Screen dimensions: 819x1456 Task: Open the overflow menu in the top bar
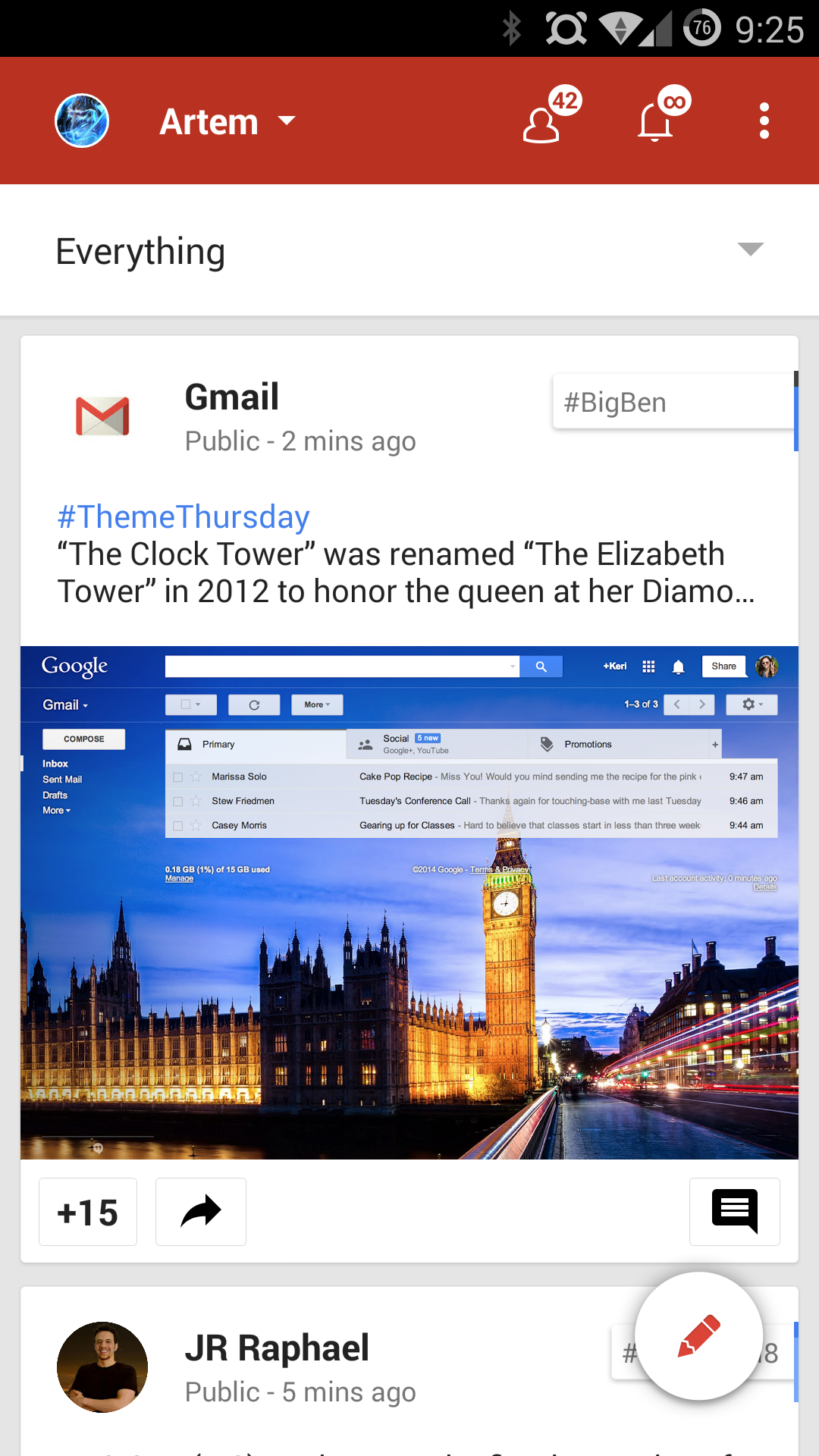[764, 121]
